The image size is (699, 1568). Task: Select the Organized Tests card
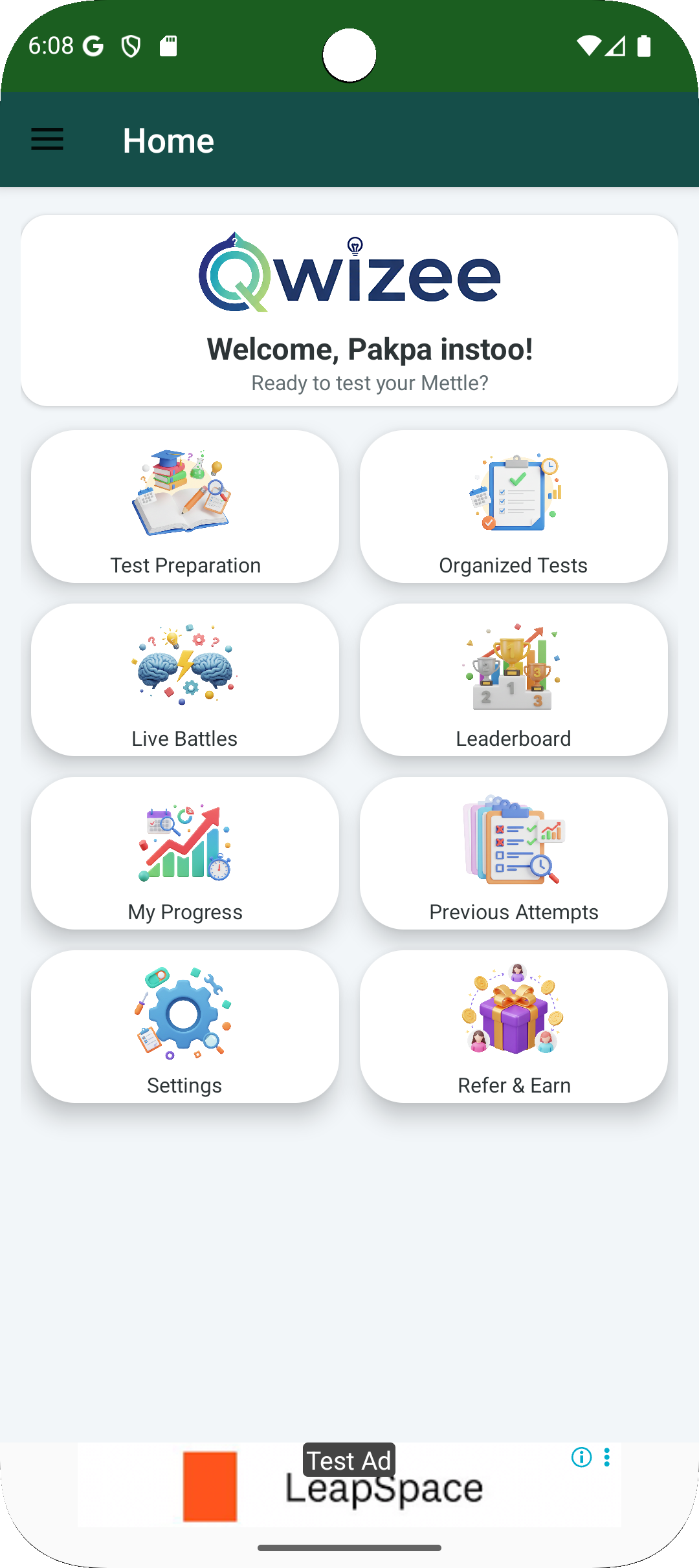[x=514, y=506]
